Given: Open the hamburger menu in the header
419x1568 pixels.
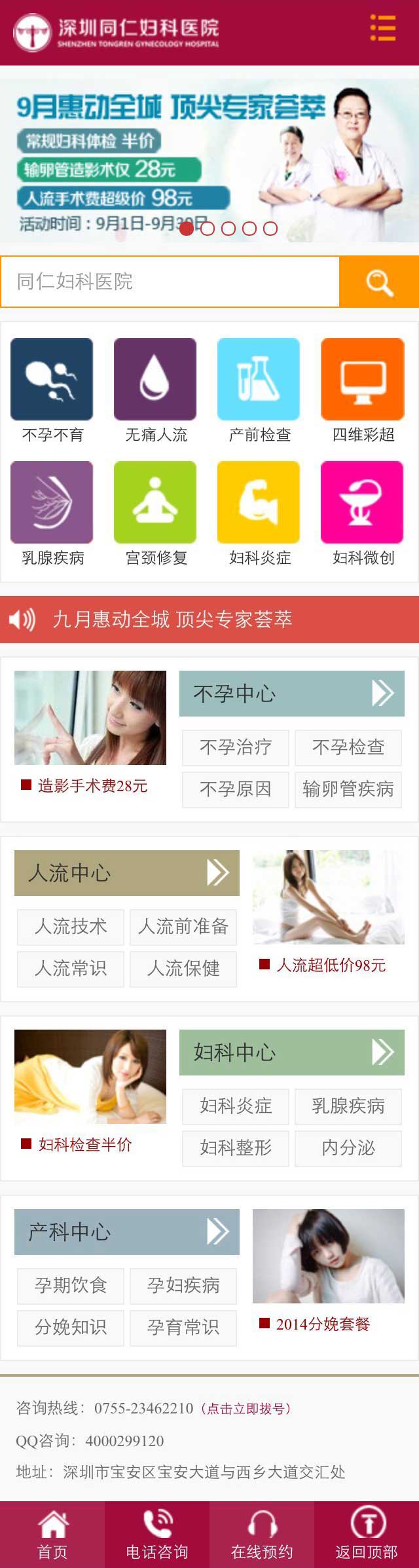Looking at the screenshot, I should (383, 29).
